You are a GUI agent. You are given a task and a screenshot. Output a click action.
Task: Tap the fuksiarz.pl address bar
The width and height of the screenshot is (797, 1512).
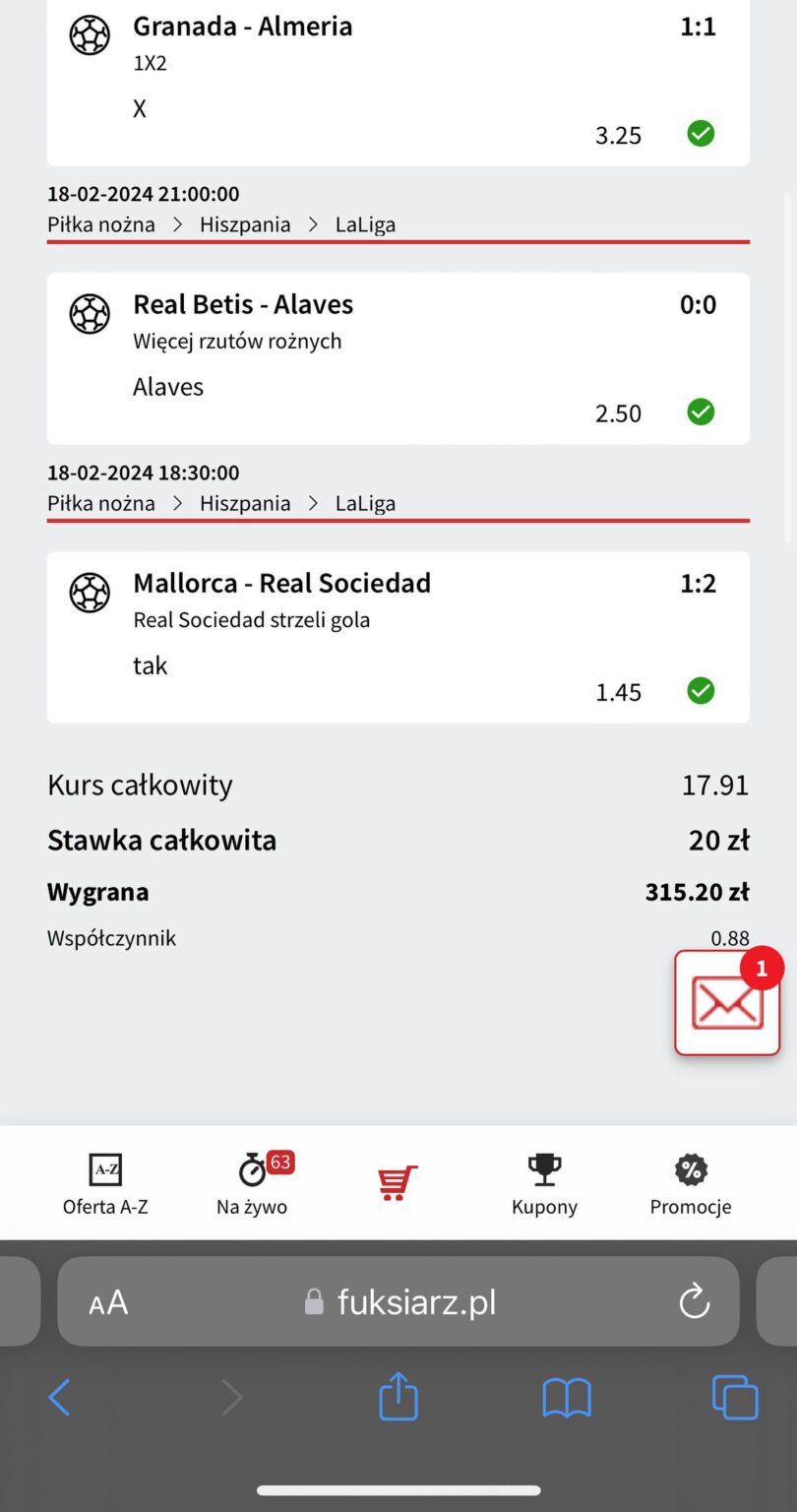point(415,1301)
